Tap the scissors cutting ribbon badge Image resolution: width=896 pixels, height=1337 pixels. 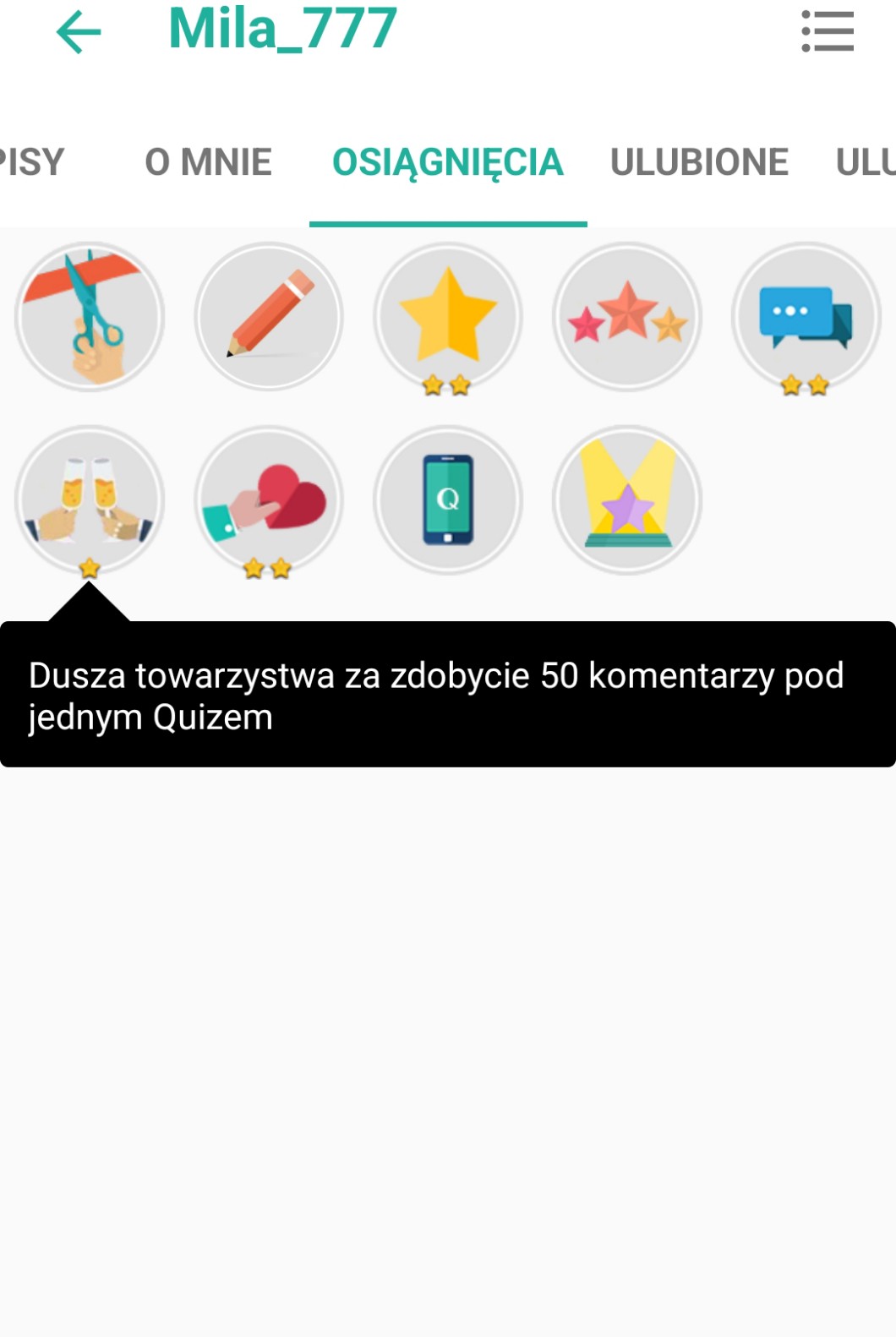90,317
